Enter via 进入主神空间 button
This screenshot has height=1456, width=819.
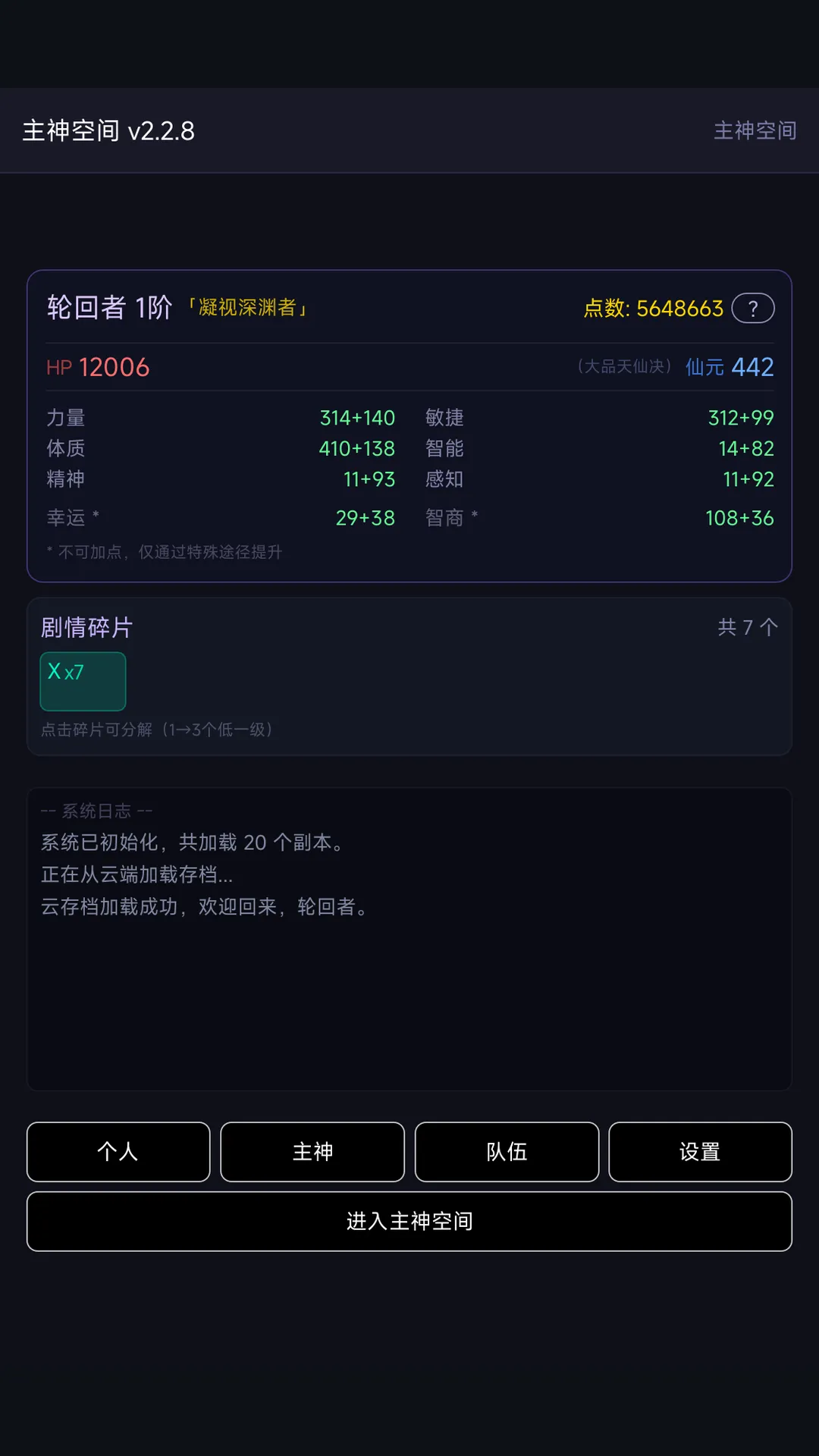pos(409,1222)
